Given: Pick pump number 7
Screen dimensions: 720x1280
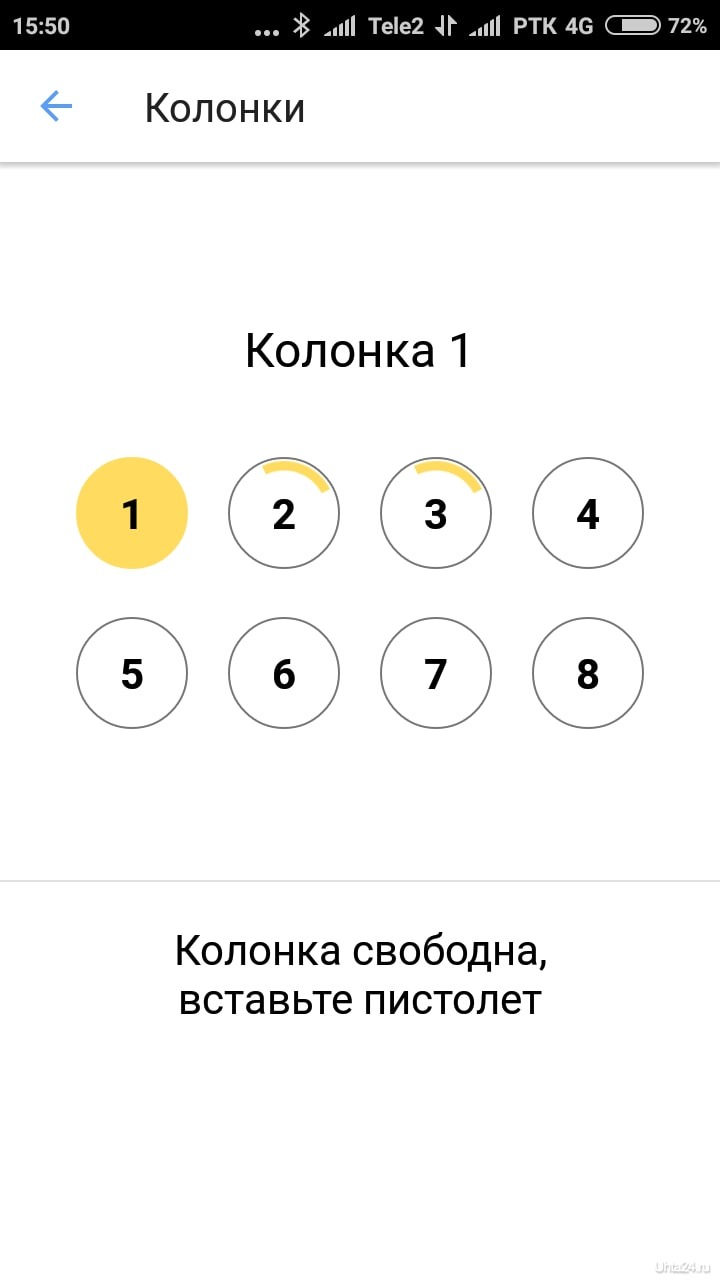Looking at the screenshot, I should [x=436, y=673].
